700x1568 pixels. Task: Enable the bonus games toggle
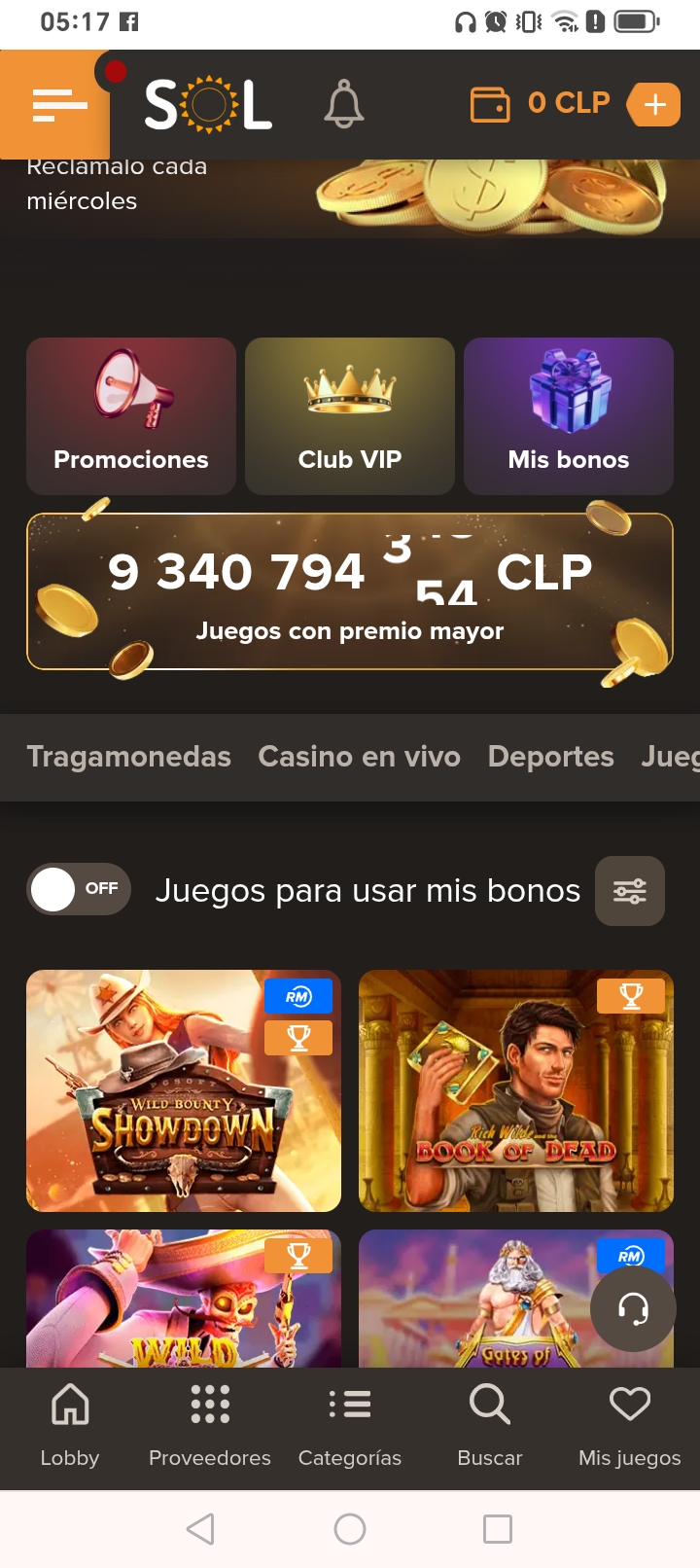tap(78, 889)
